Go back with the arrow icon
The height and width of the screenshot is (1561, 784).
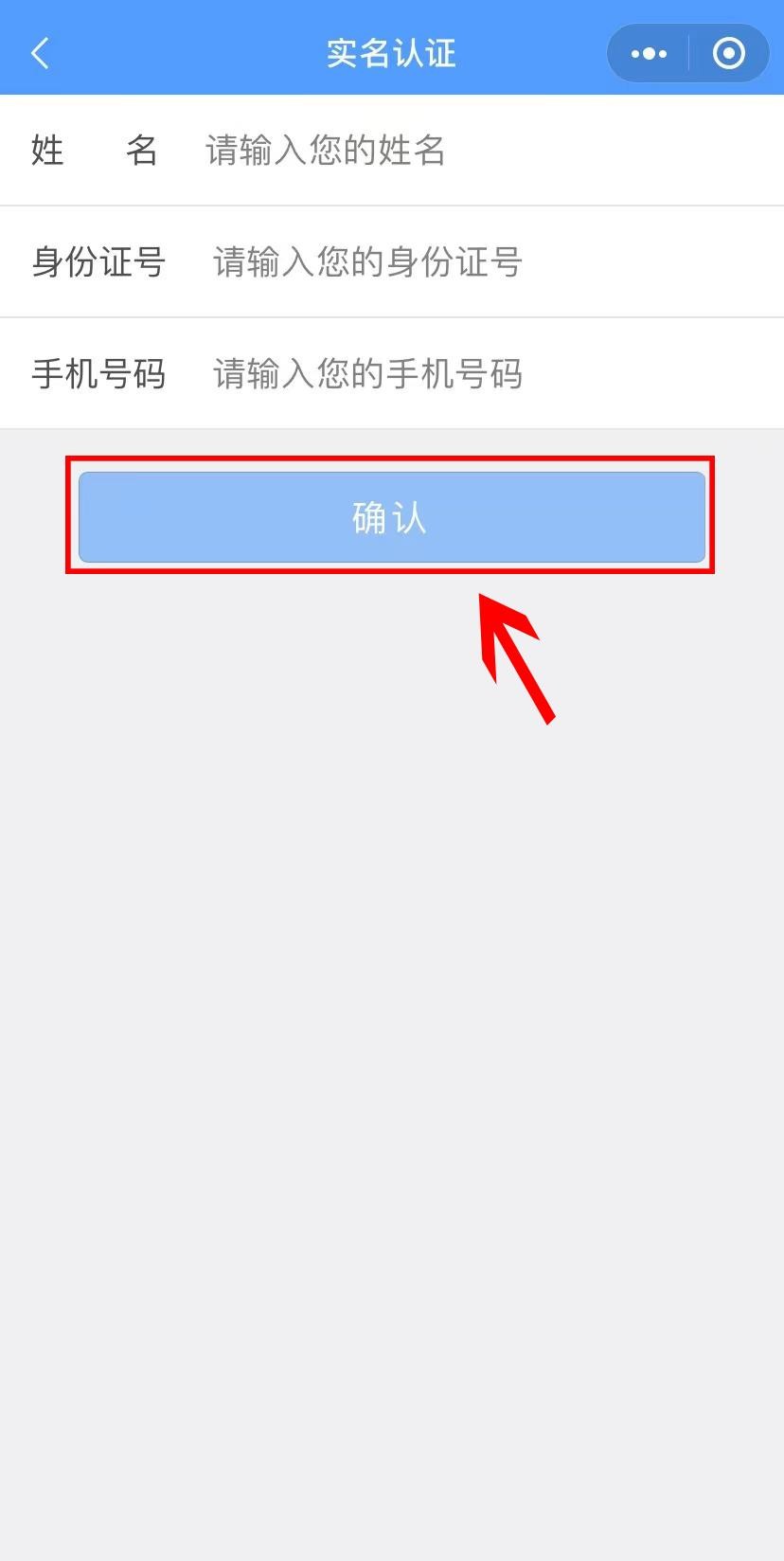click(40, 53)
